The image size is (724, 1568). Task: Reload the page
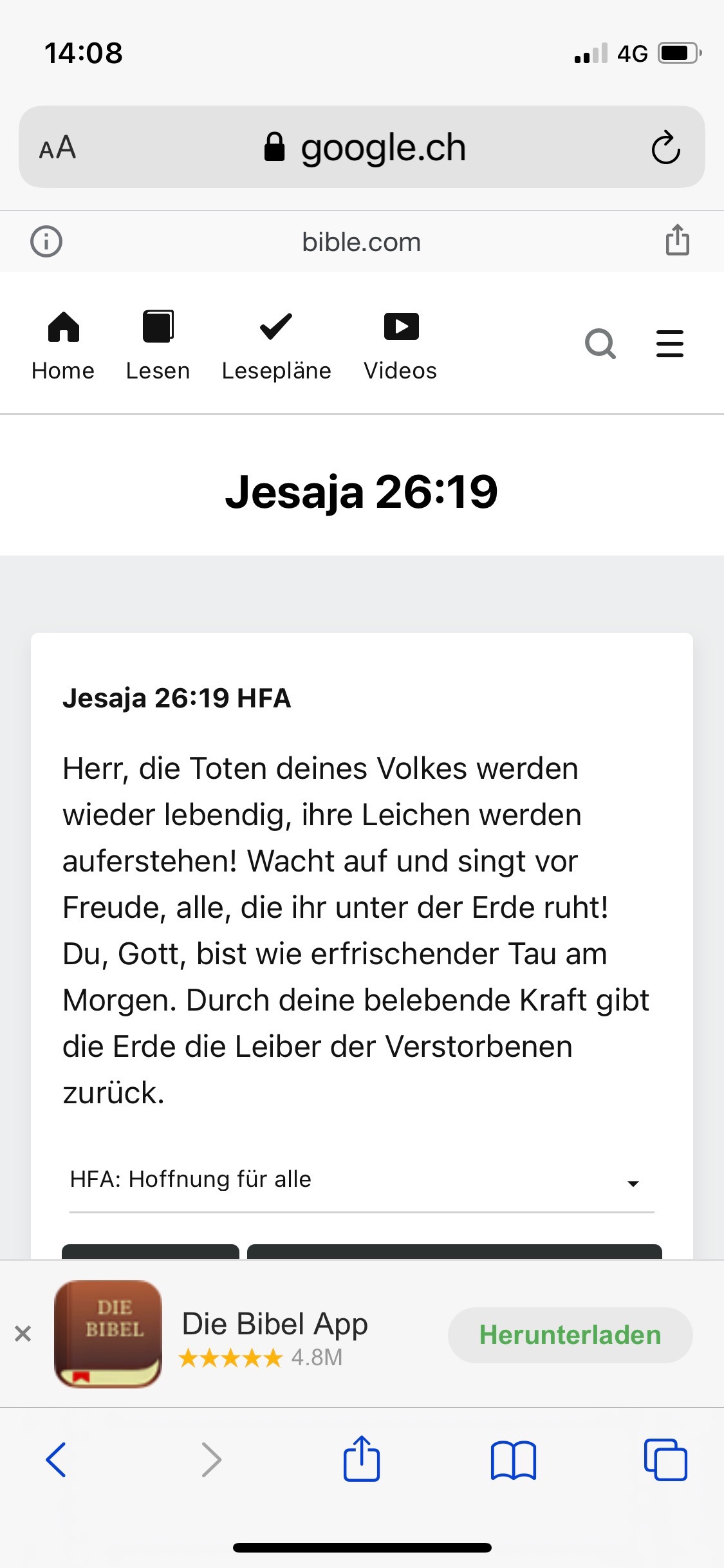(x=665, y=148)
